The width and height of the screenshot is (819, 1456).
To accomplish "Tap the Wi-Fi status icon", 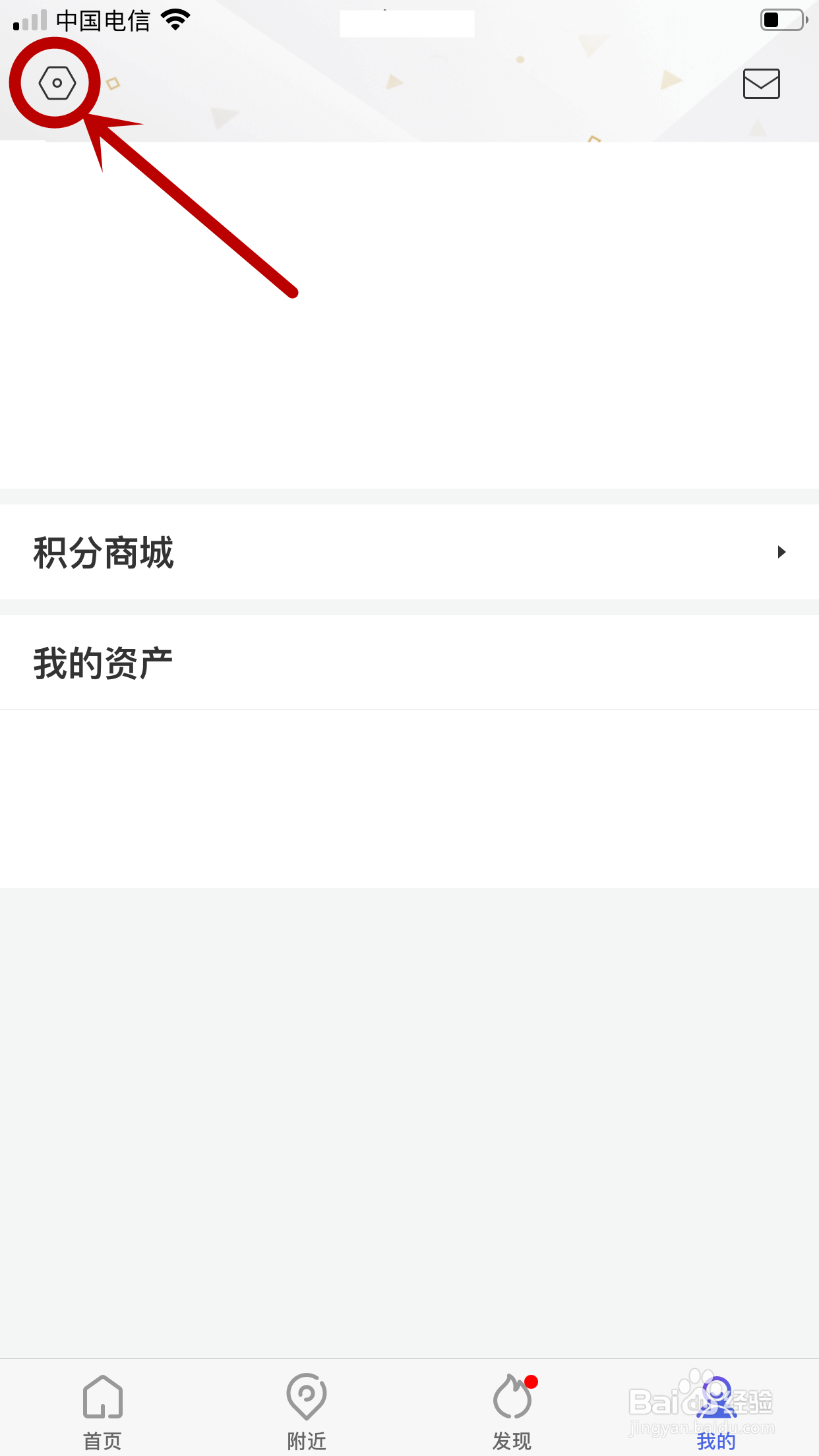I will coord(174,19).
